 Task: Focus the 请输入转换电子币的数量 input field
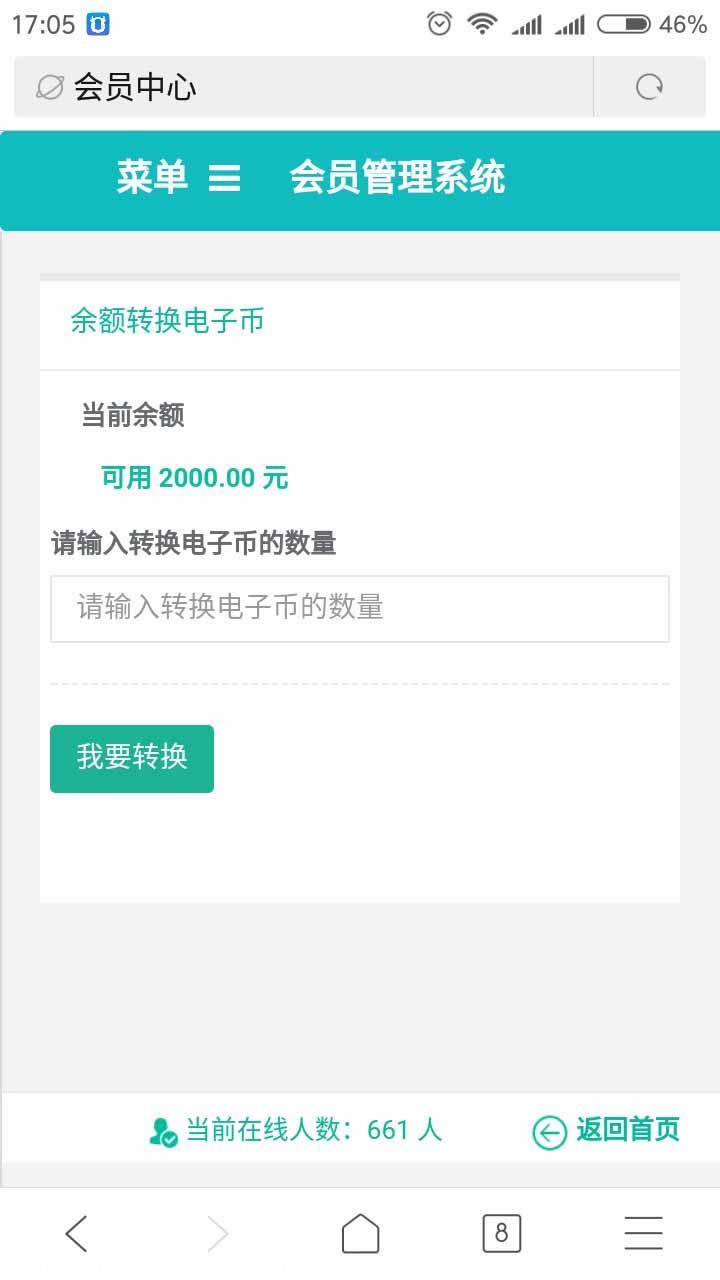click(x=360, y=608)
